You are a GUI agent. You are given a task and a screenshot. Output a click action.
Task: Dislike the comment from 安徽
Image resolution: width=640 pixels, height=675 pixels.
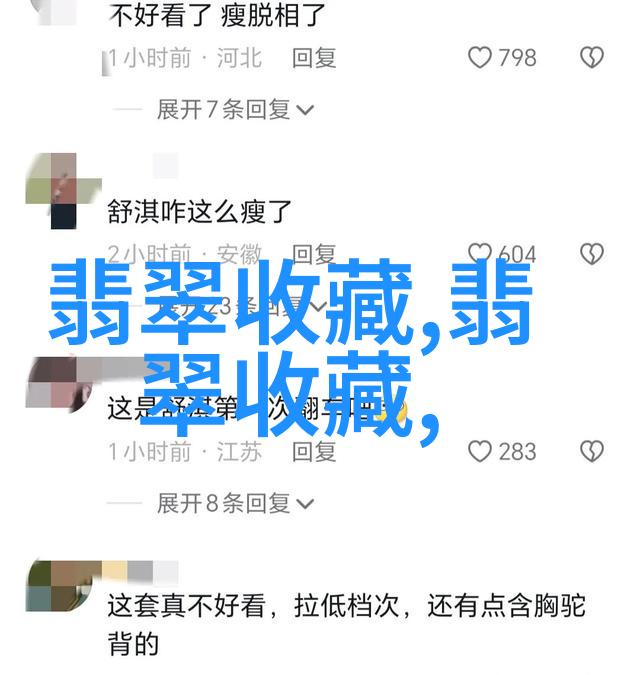point(592,253)
